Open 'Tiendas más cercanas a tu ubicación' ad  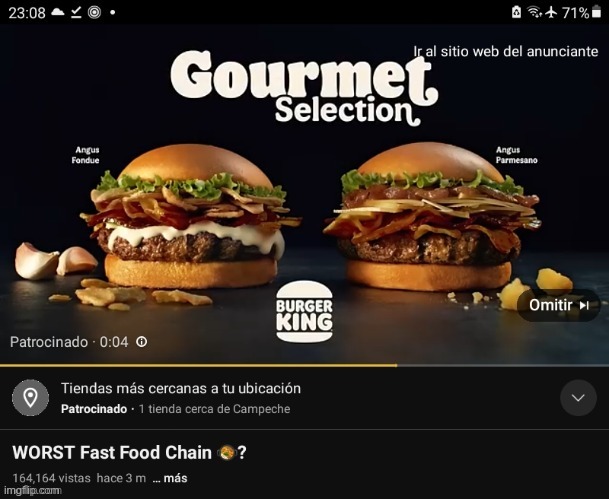[x=181, y=388]
